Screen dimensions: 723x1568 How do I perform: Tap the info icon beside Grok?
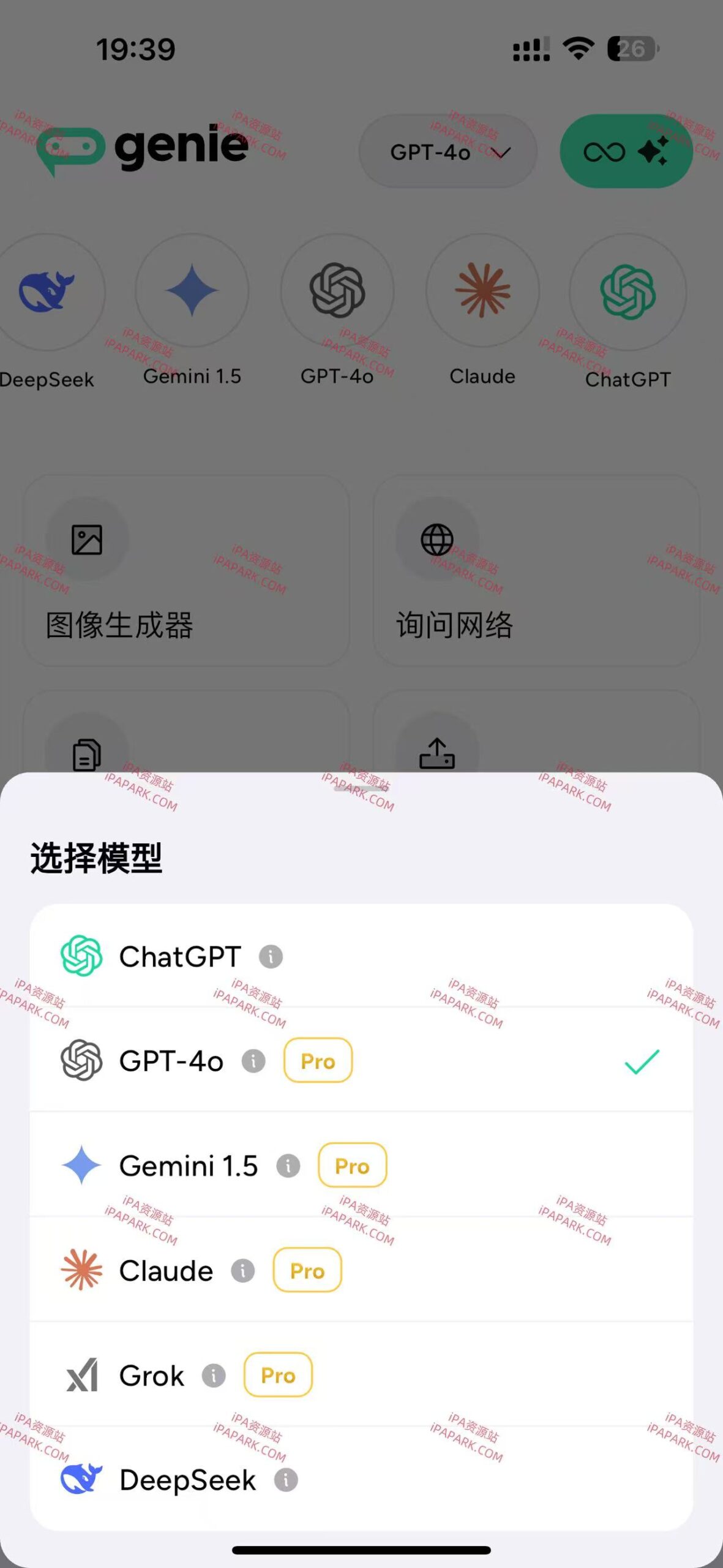coord(213,1375)
